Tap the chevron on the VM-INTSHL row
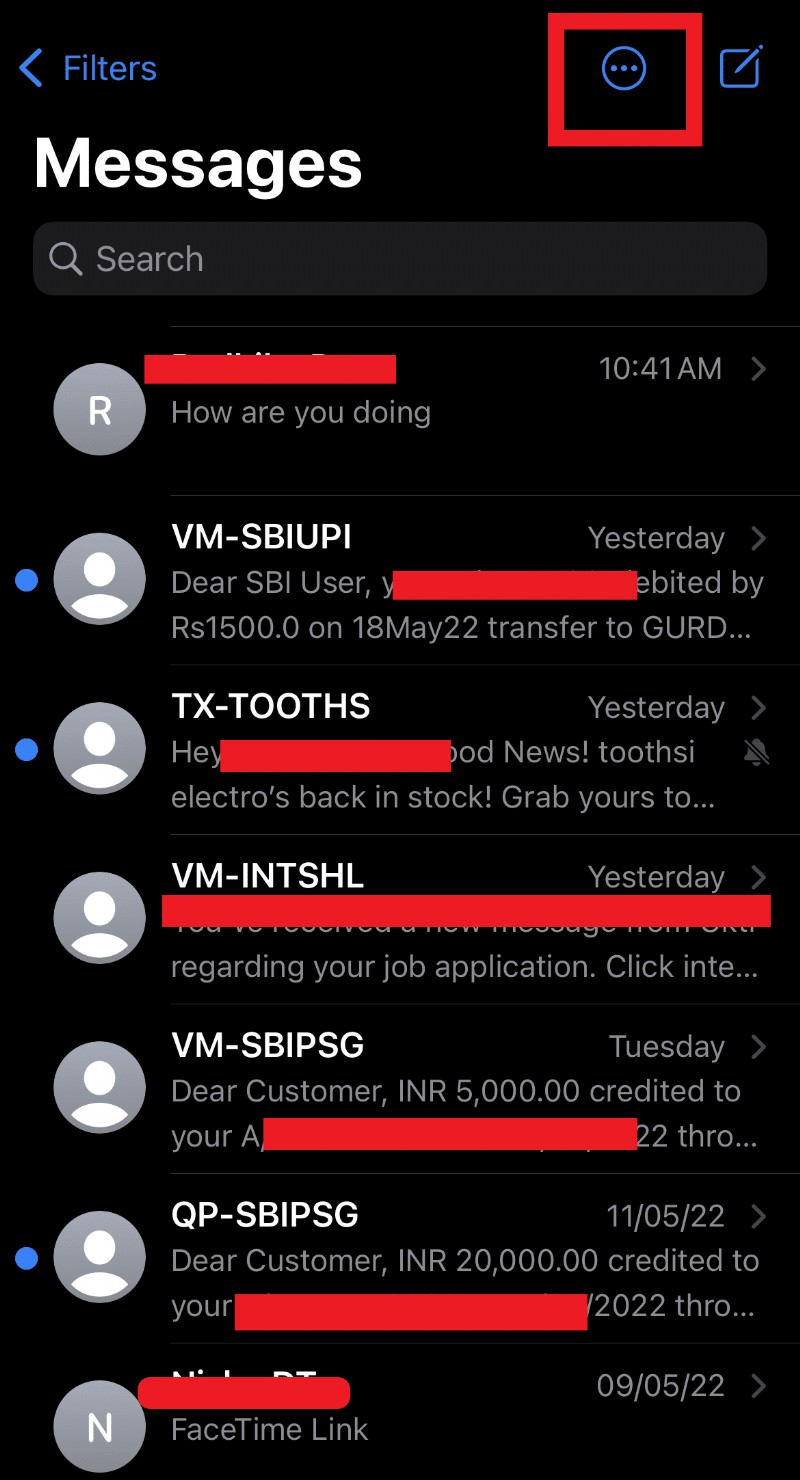The width and height of the screenshot is (800, 1480). [x=760, y=877]
